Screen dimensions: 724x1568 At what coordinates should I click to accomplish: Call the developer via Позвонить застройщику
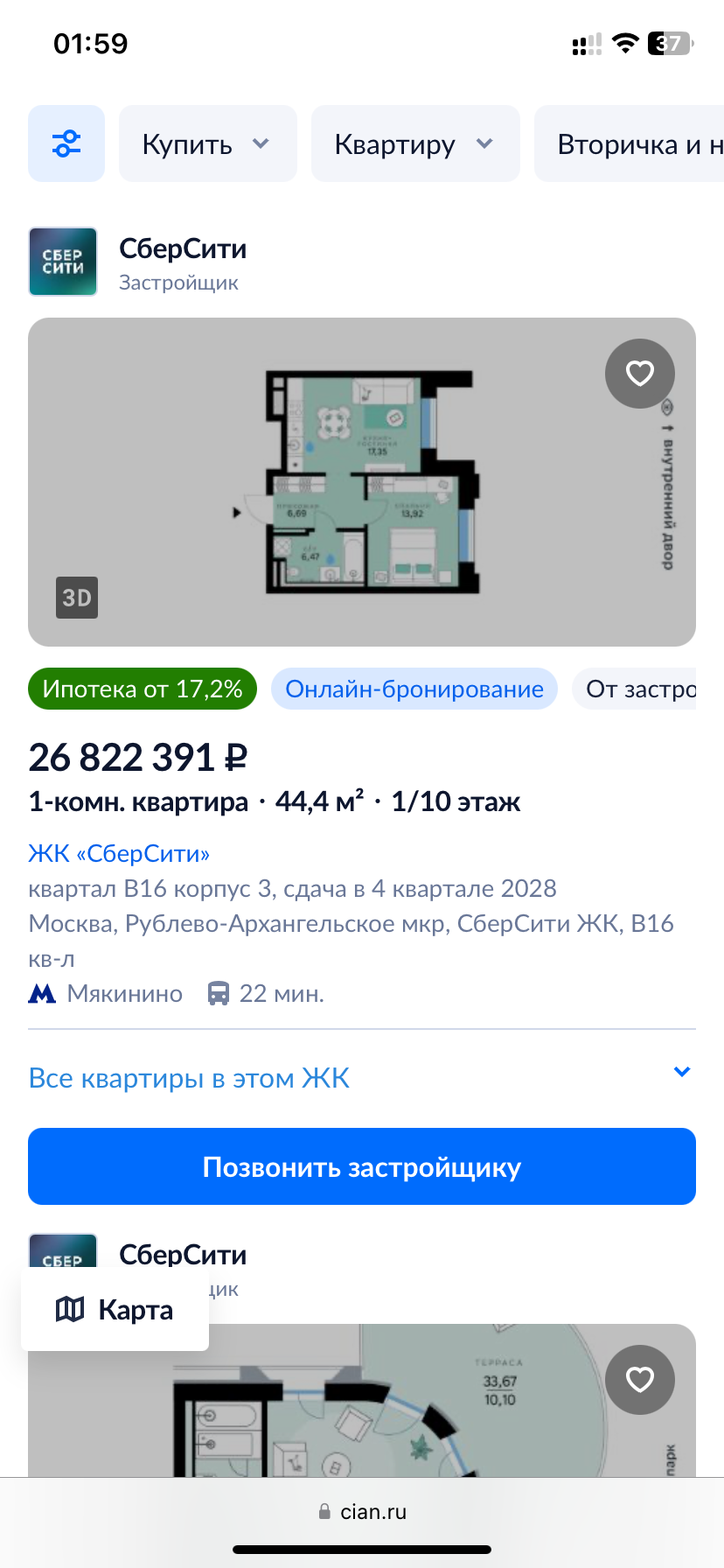(x=362, y=1166)
